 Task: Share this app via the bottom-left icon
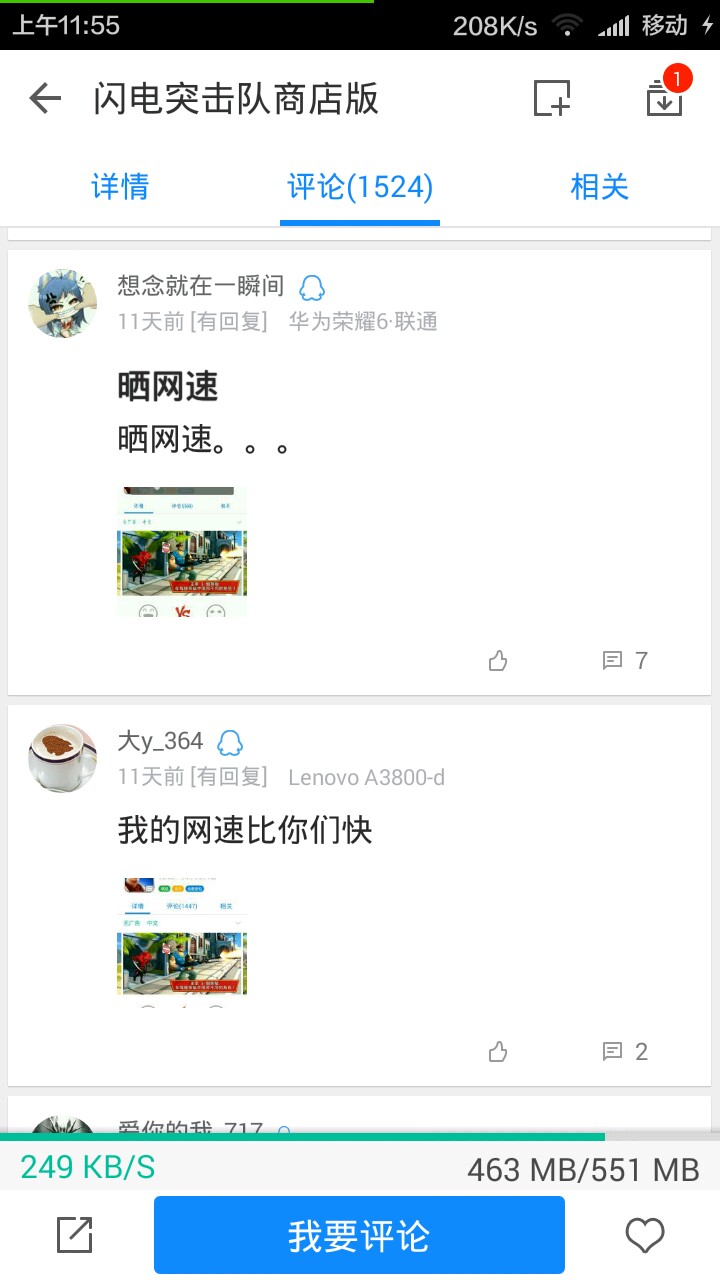(x=75, y=1236)
